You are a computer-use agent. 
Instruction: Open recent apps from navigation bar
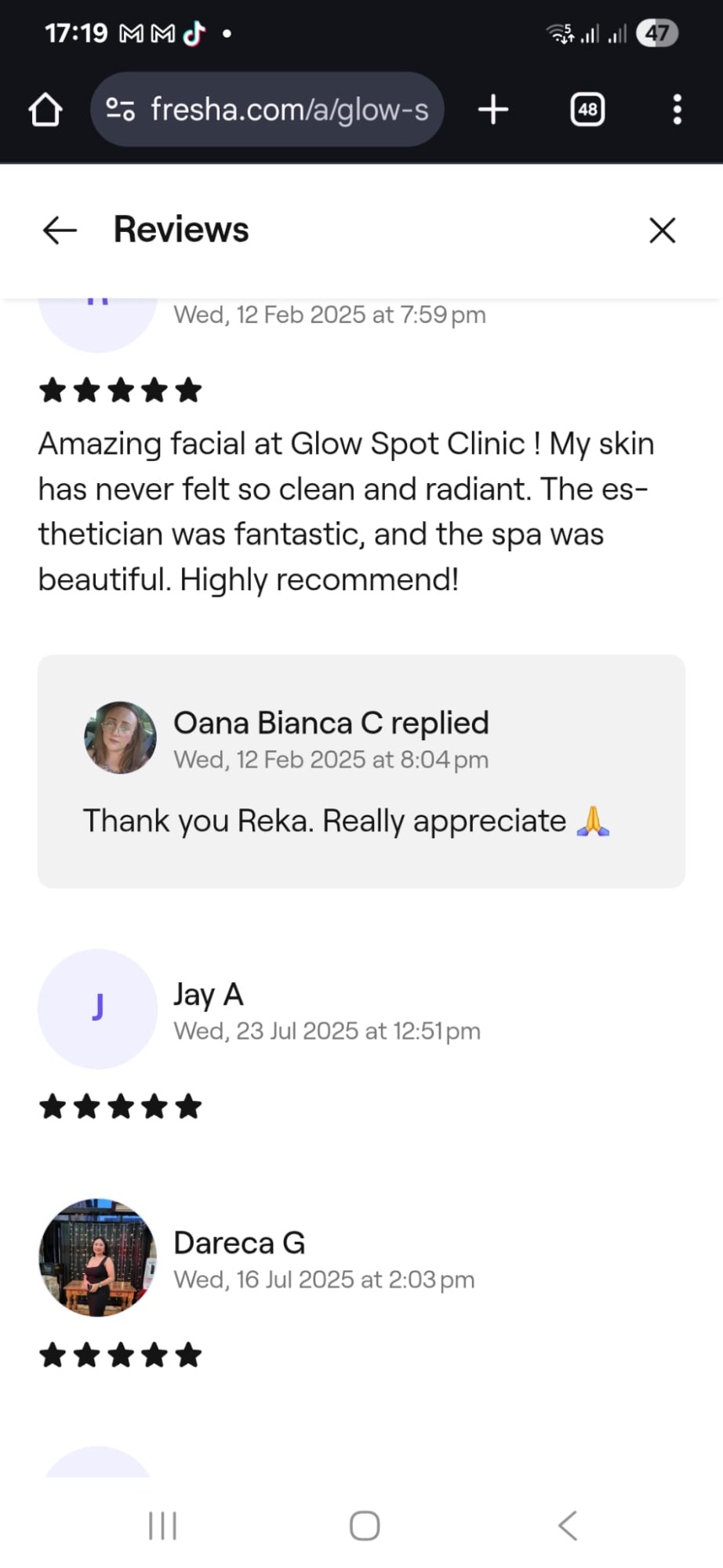(x=163, y=1526)
